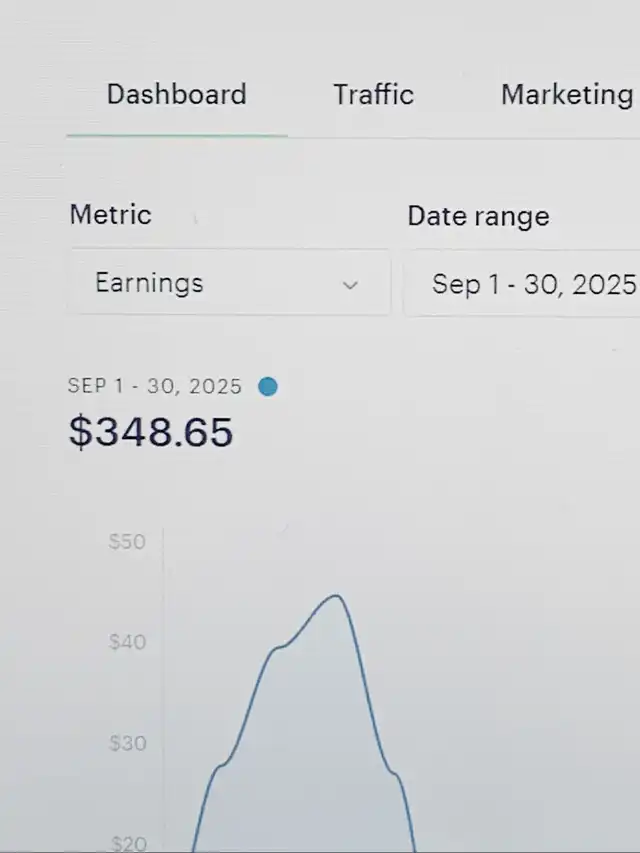The width and height of the screenshot is (640, 853).
Task: Expand the Earnings metric dropdown
Action: pyautogui.click(x=228, y=284)
